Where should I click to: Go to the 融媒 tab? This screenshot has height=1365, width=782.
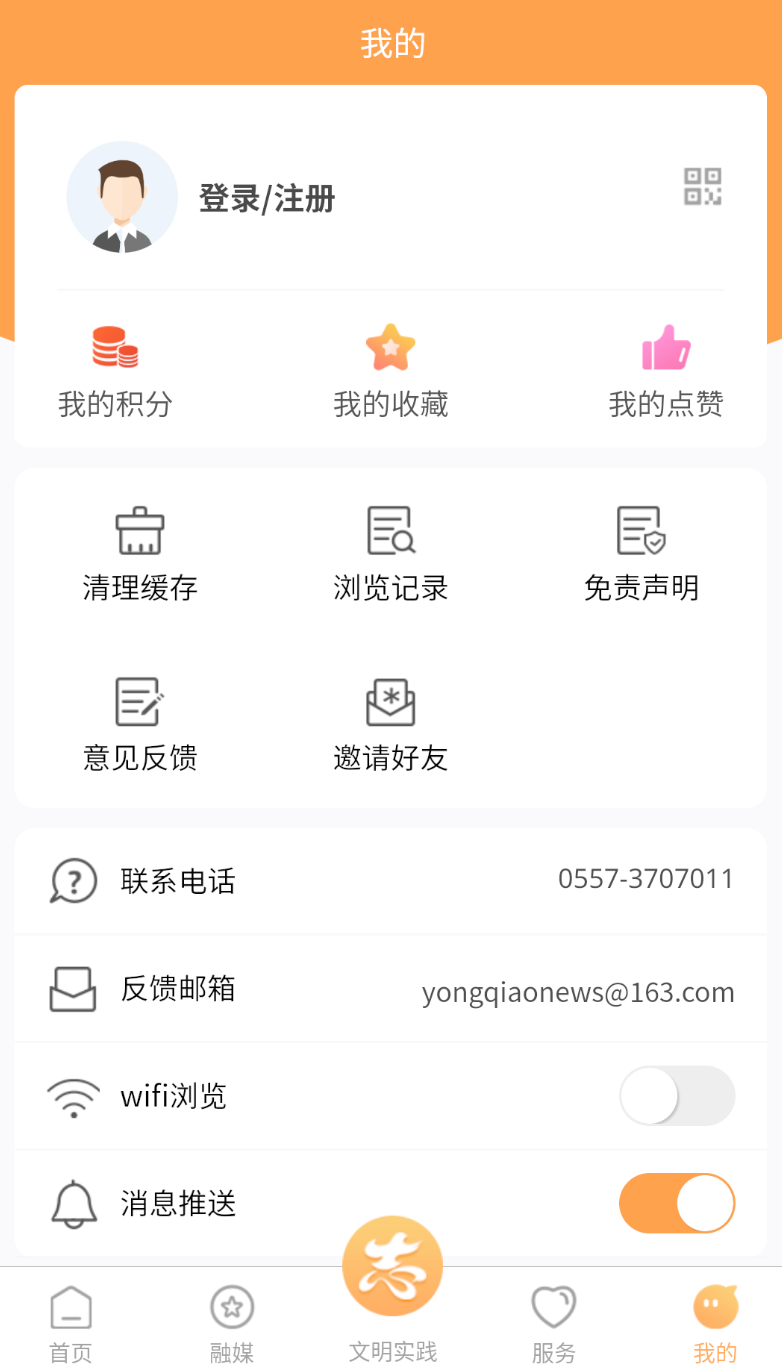pyautogui.click(x=232, y=1323)
